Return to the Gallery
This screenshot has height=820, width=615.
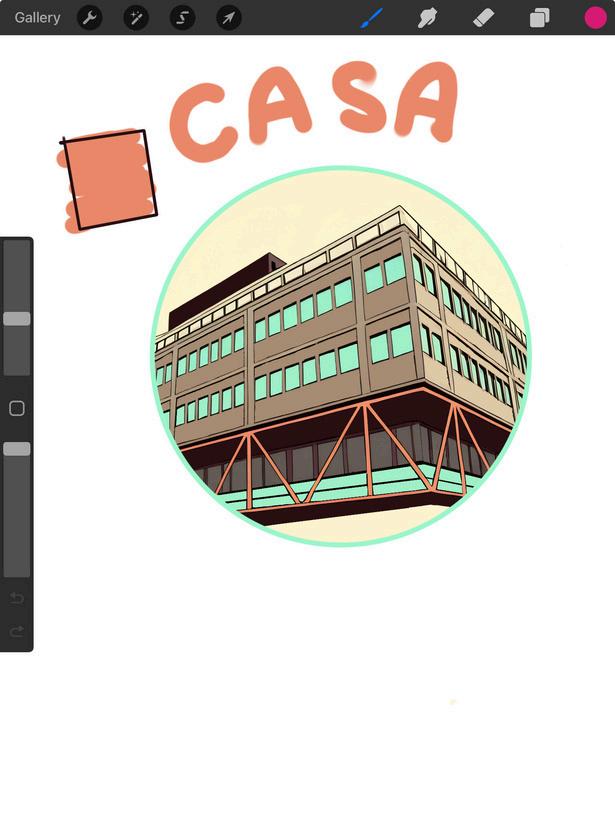click(x=37, y=18)
